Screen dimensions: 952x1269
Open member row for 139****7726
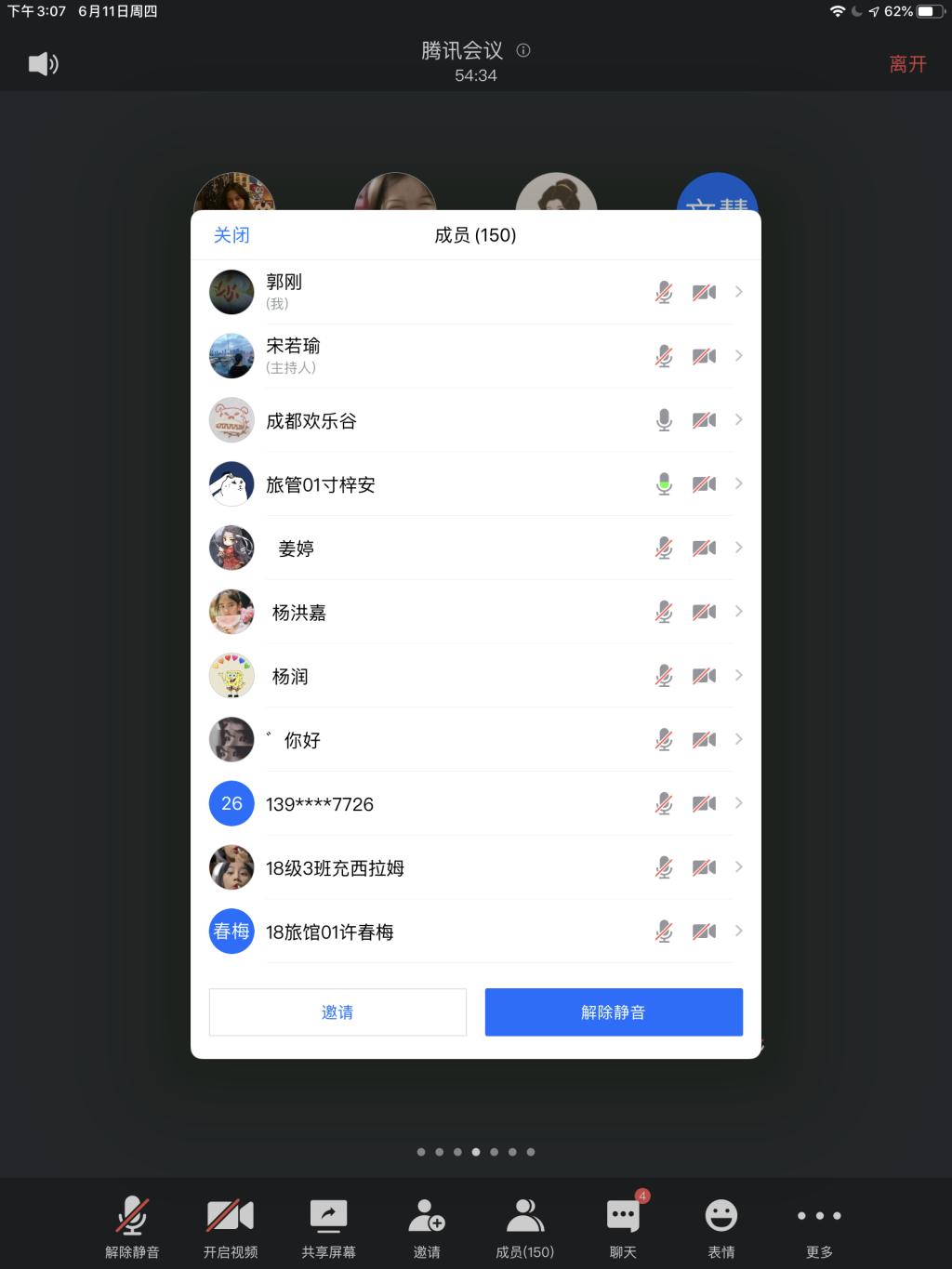(474, 804)
